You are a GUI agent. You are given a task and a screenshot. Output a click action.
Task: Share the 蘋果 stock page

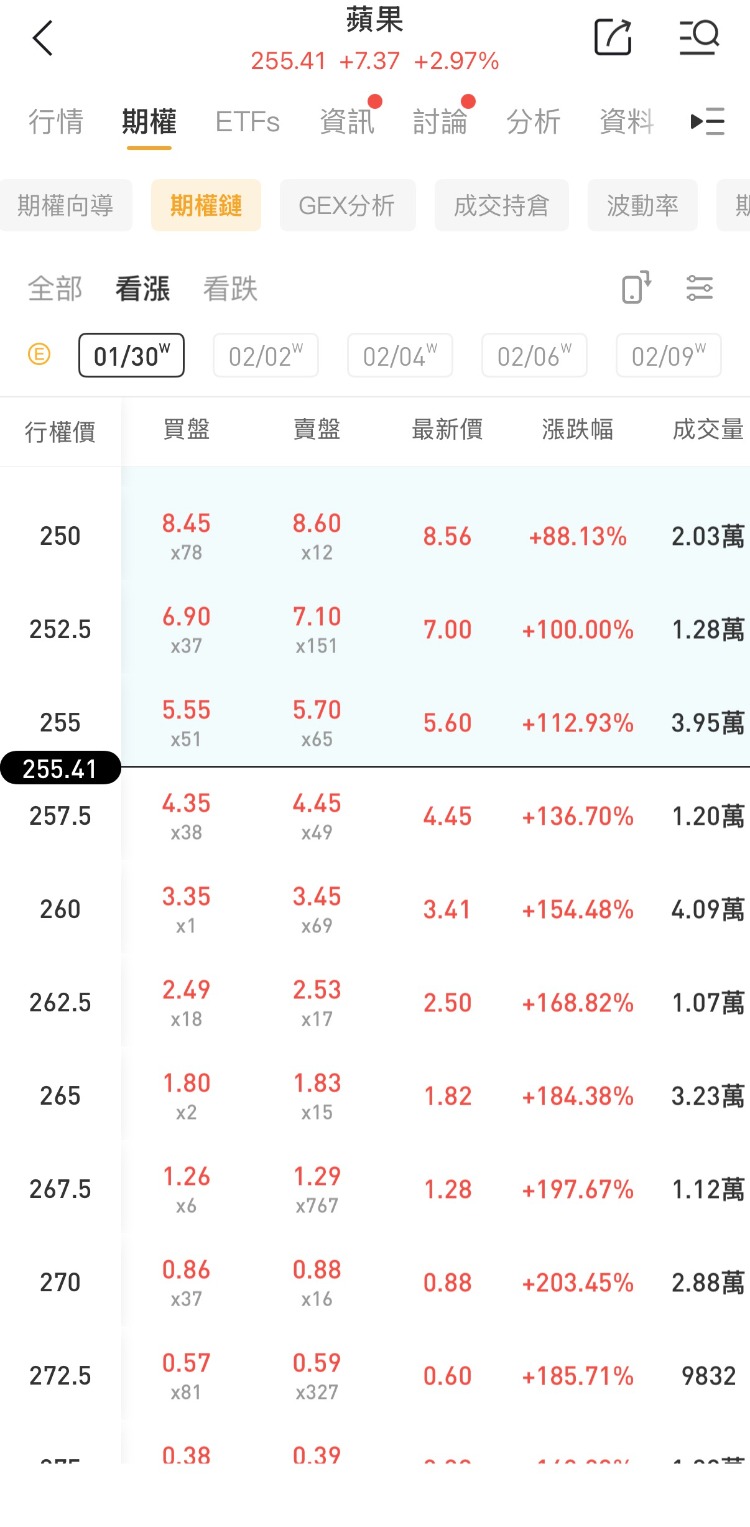(613, 38)
